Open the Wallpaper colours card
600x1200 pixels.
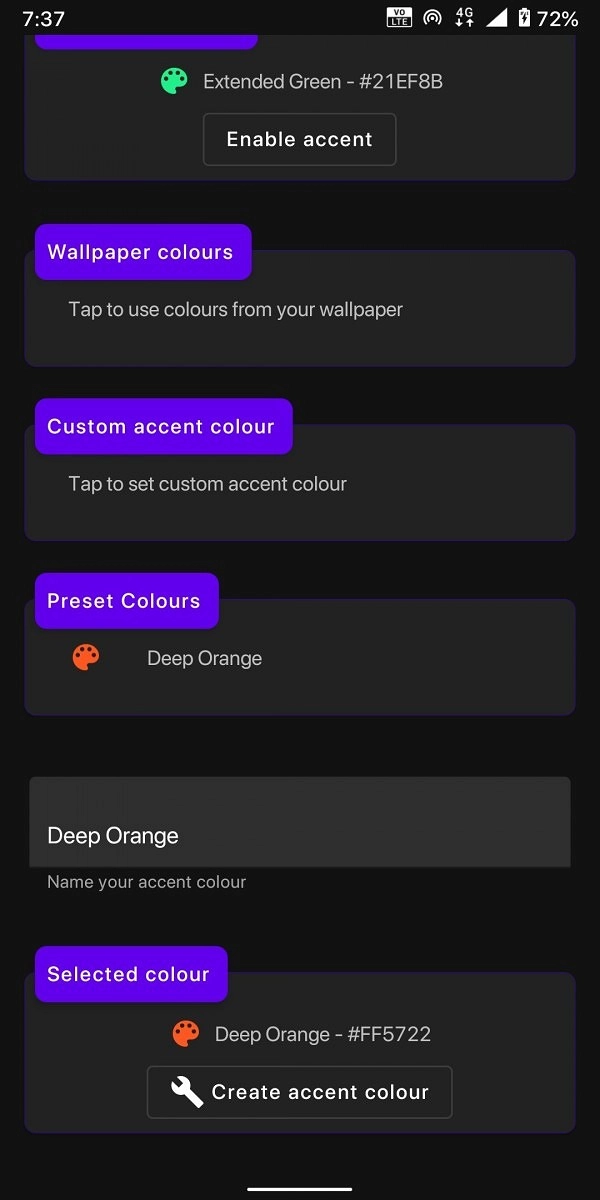(300, 309)
